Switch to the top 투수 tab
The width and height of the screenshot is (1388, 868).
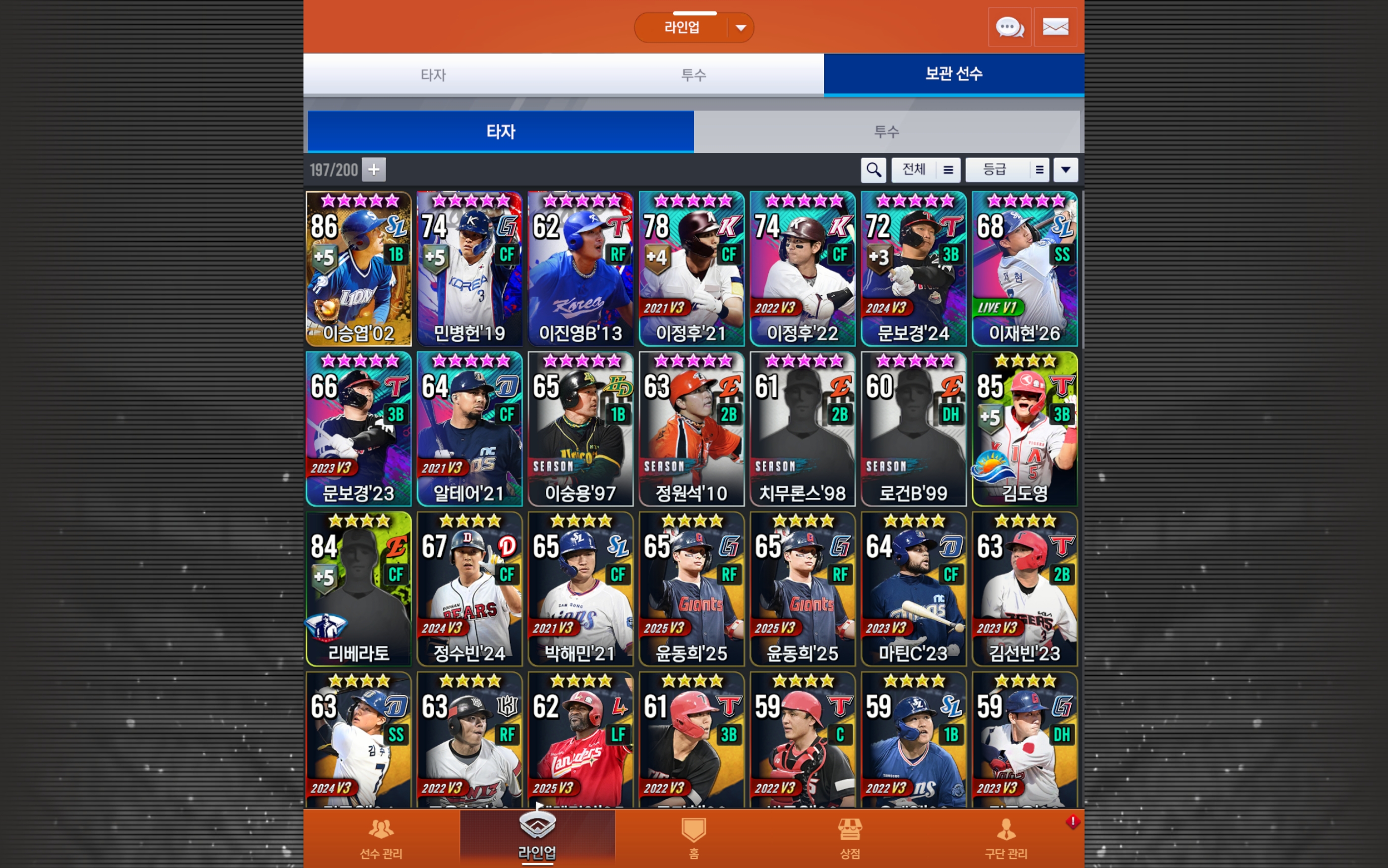pyautogui.click(x=693, y=75)
